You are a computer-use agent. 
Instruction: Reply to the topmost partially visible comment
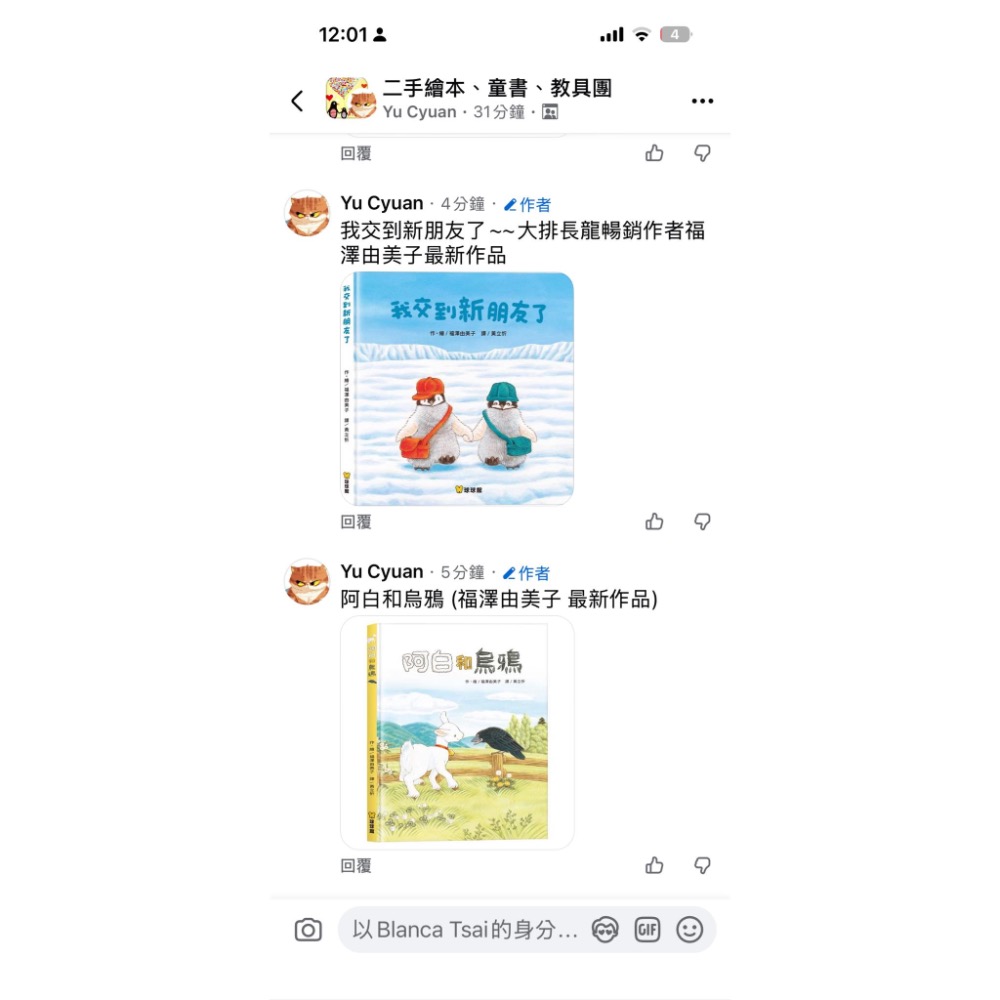[356, 153]
